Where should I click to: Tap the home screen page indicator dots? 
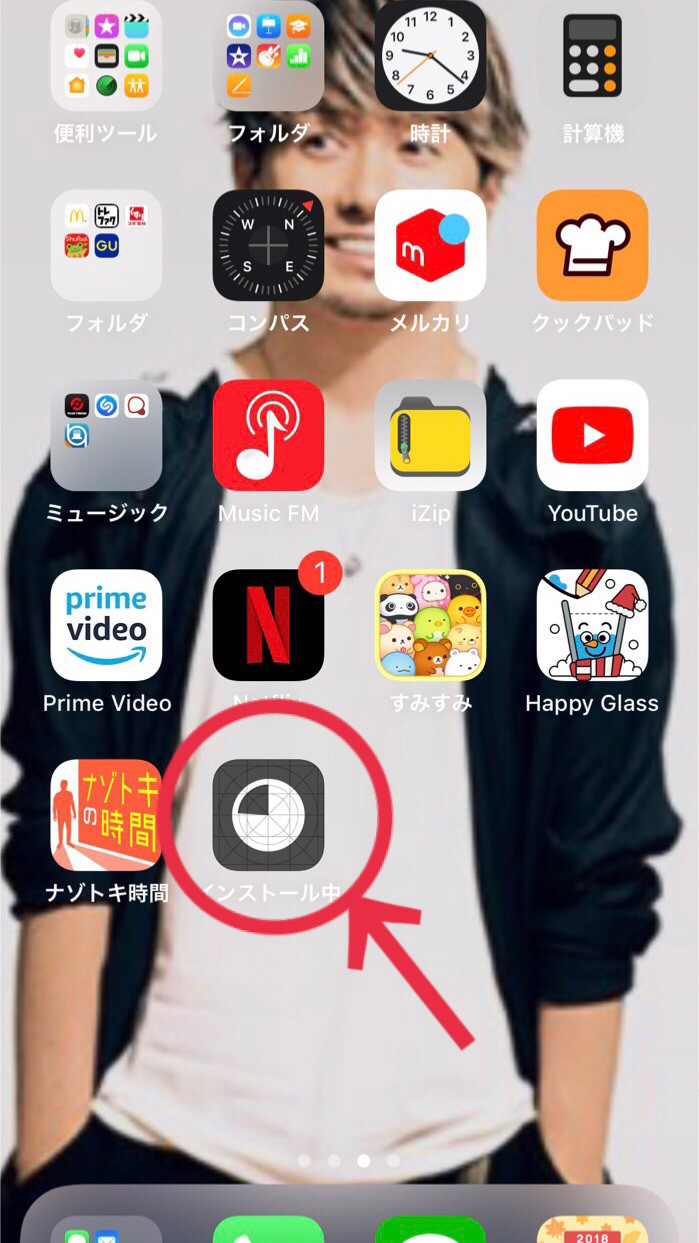click(x=349, y=1161)
